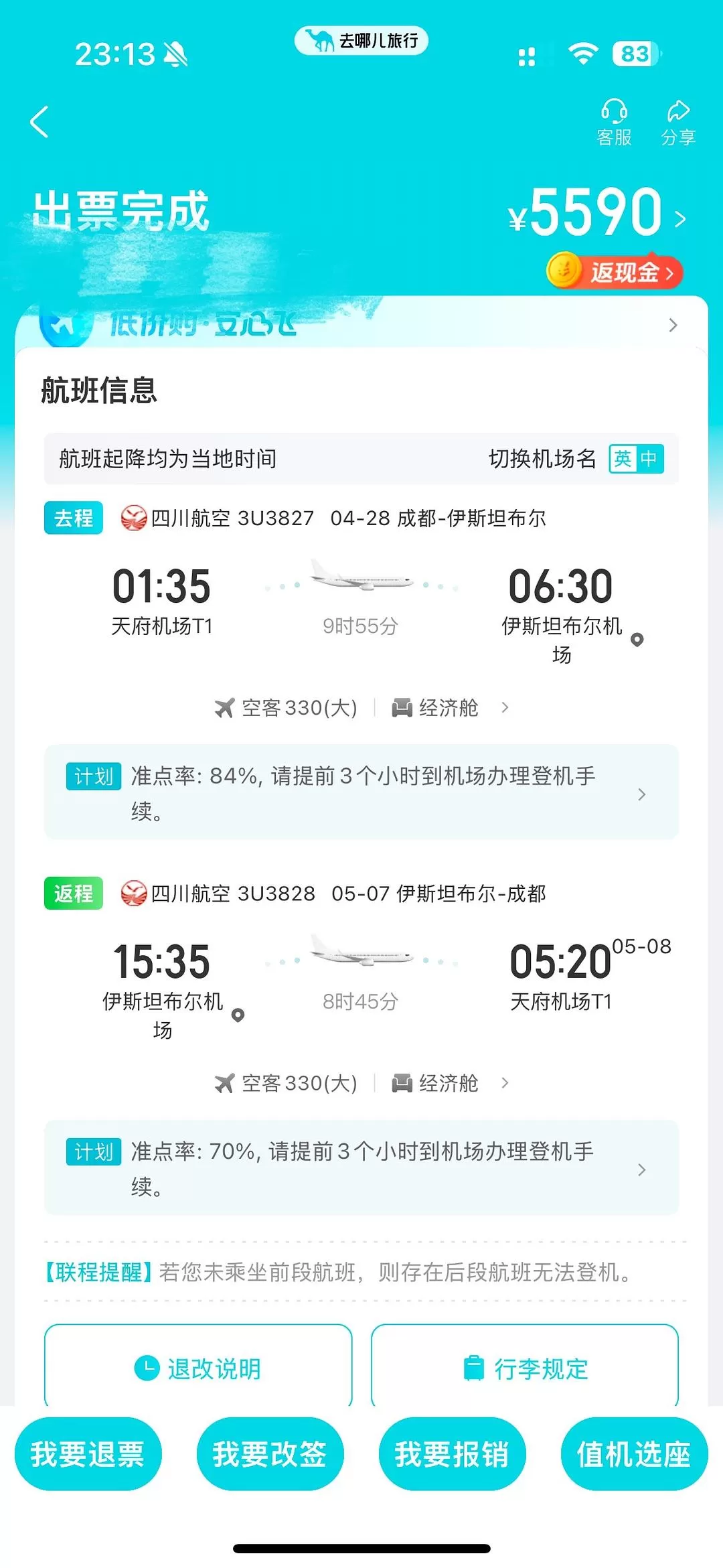This screenshot has height=1568, width=723.
Task: View outbound flight 空客330 经济舱 details
Action: pos(361,708)
